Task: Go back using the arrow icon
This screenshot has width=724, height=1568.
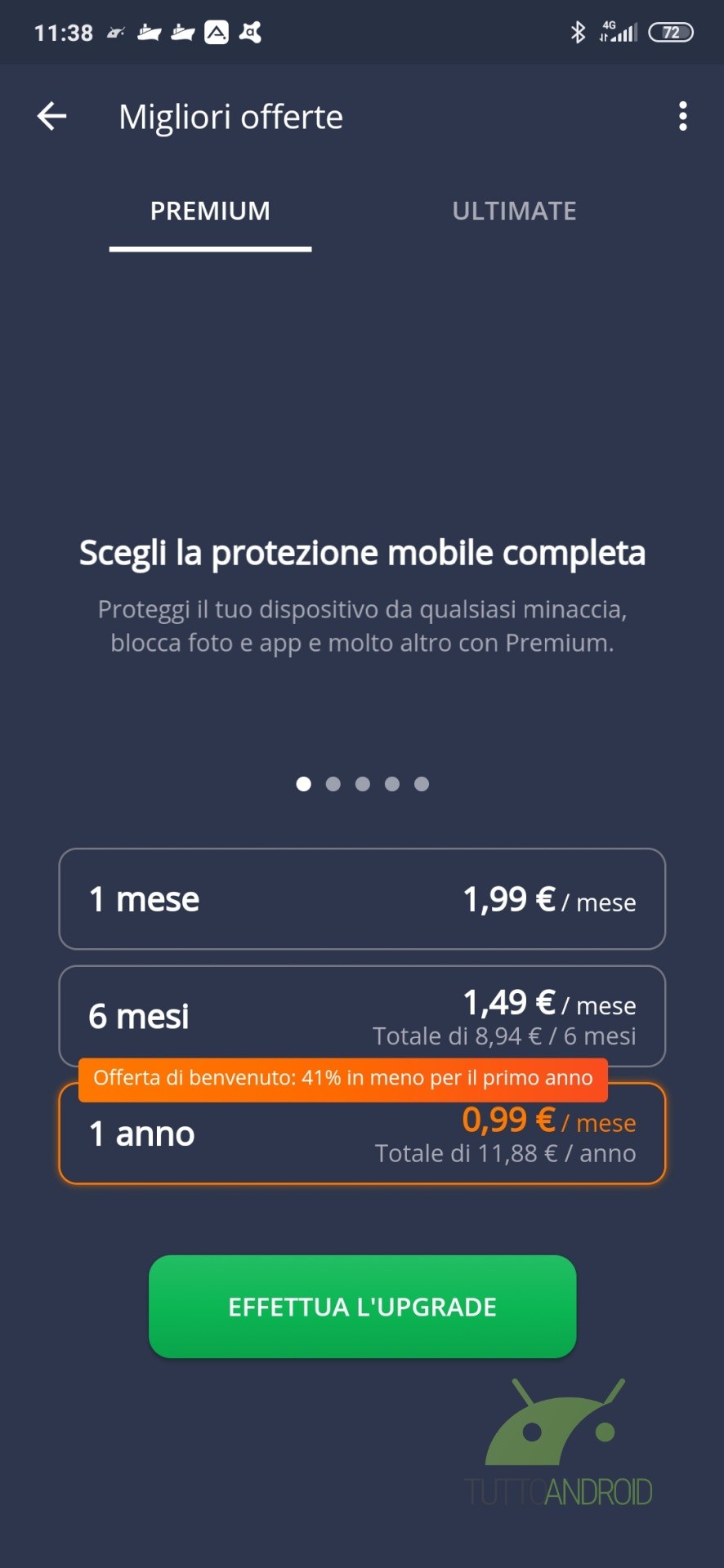Action: (x=51, y=116)
